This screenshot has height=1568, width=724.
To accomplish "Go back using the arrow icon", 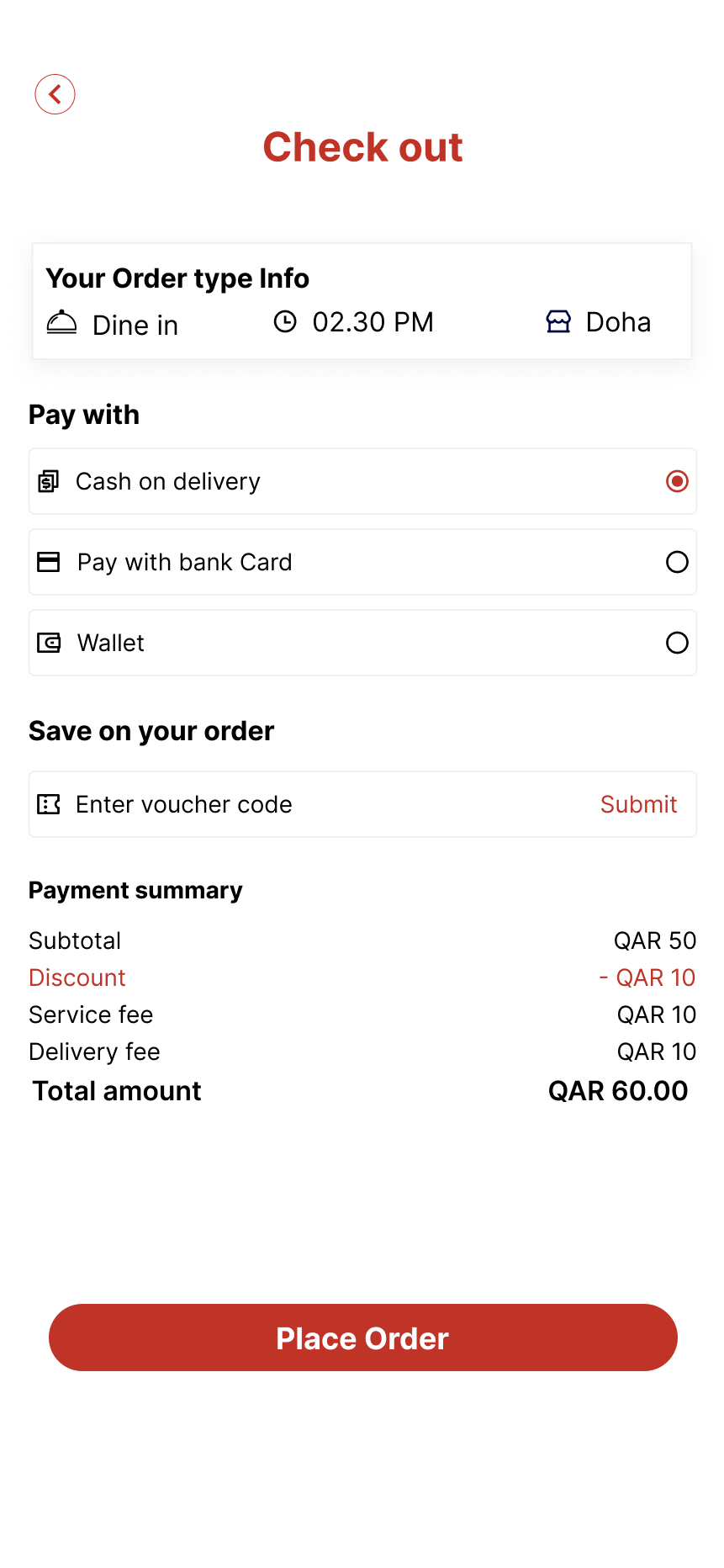I will pos(55,94).
